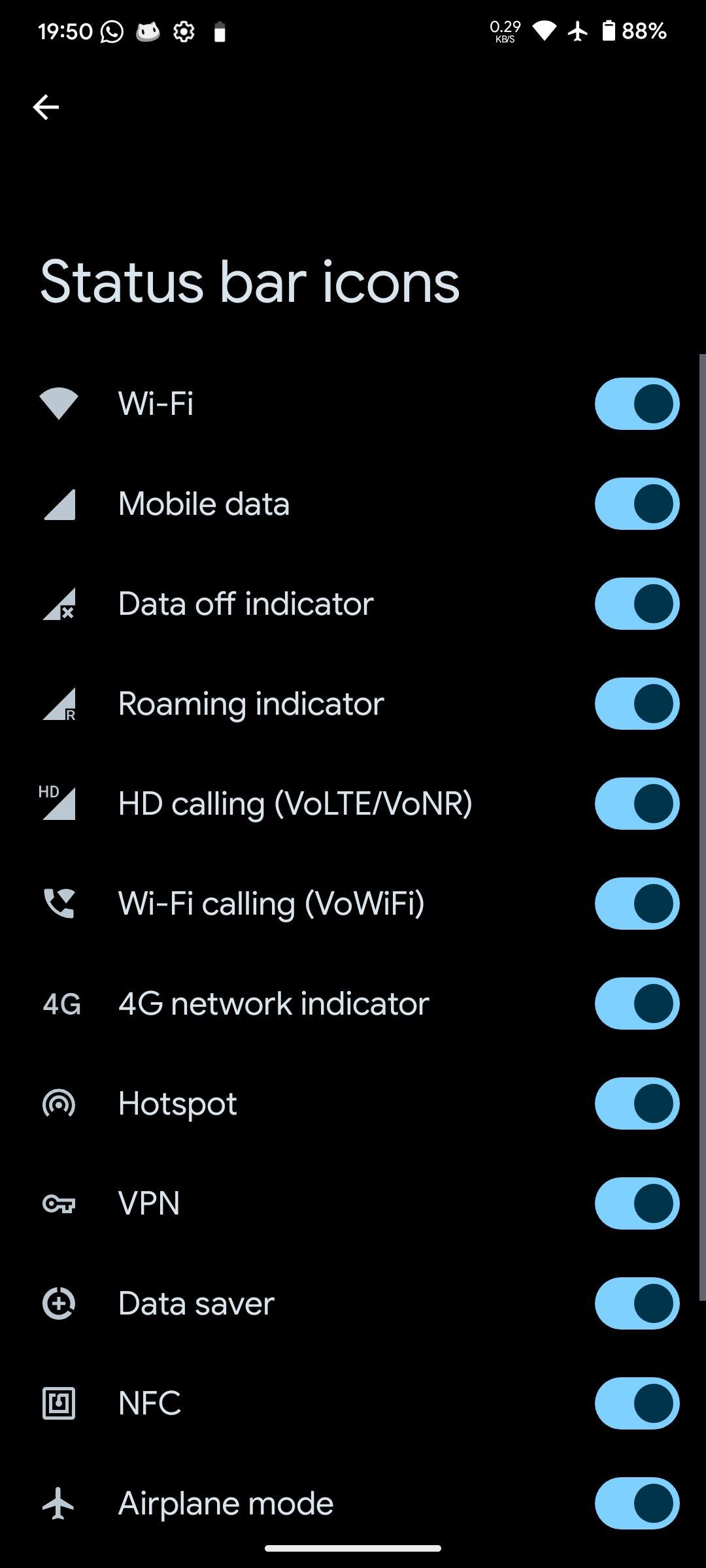The height and width of the screenshot is (1568, 706).
Task: Turn off the Wi-Fi icon switch
Action: click(x=637, y=404)
